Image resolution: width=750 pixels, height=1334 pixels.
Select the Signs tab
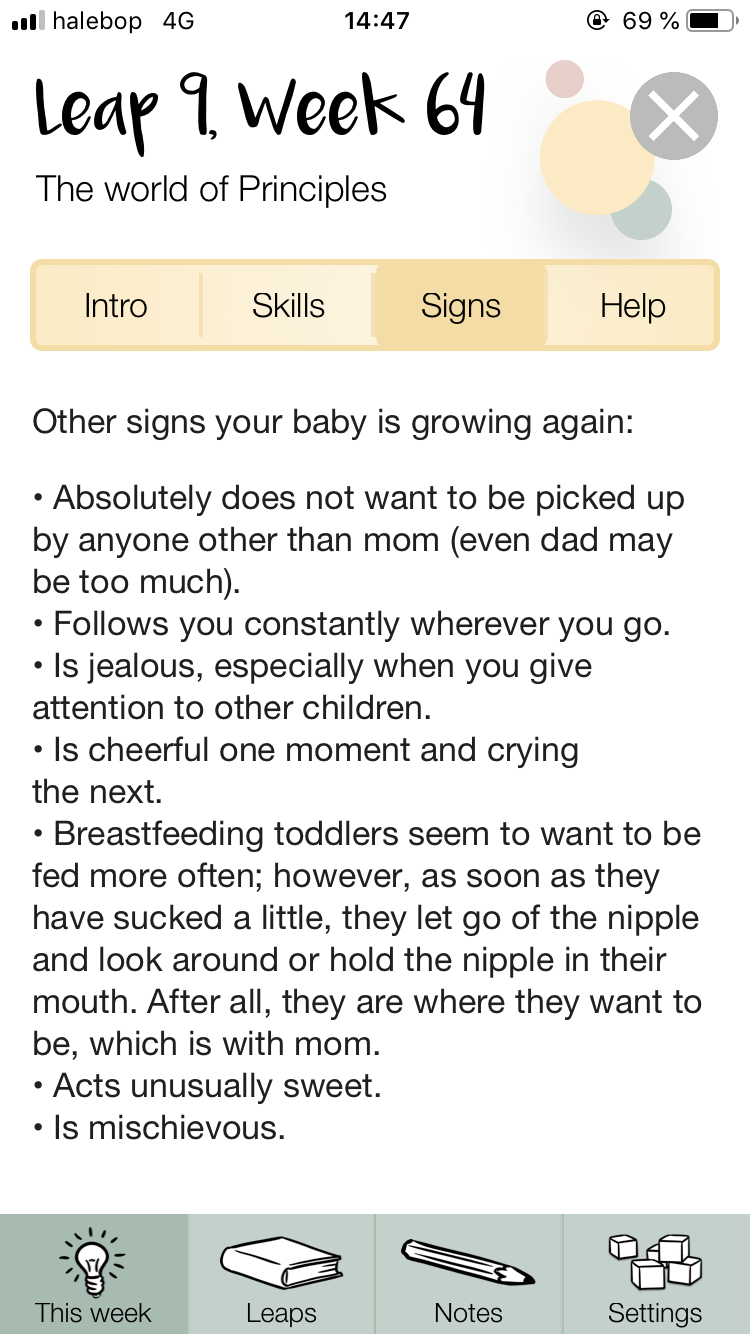pos(460,305)
